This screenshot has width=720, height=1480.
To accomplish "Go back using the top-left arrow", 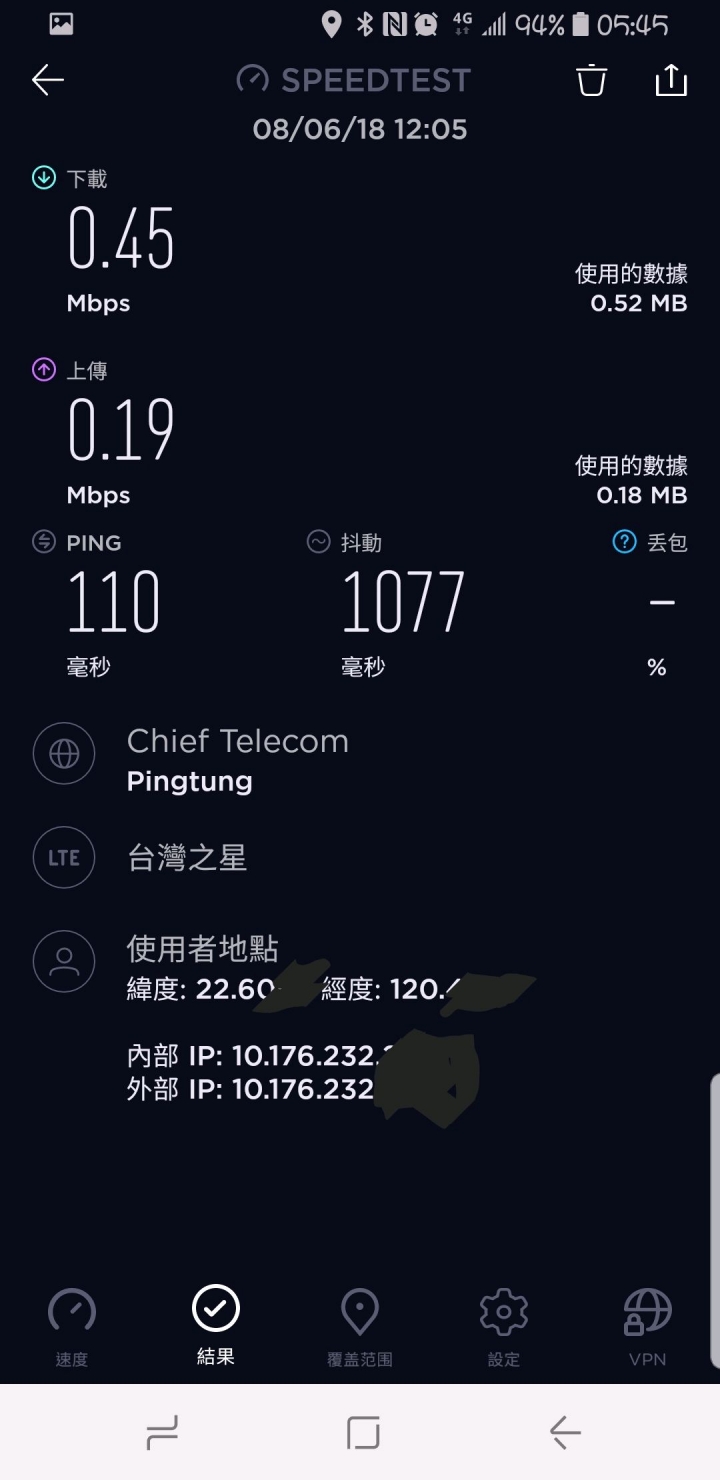I will click(47, 80).
